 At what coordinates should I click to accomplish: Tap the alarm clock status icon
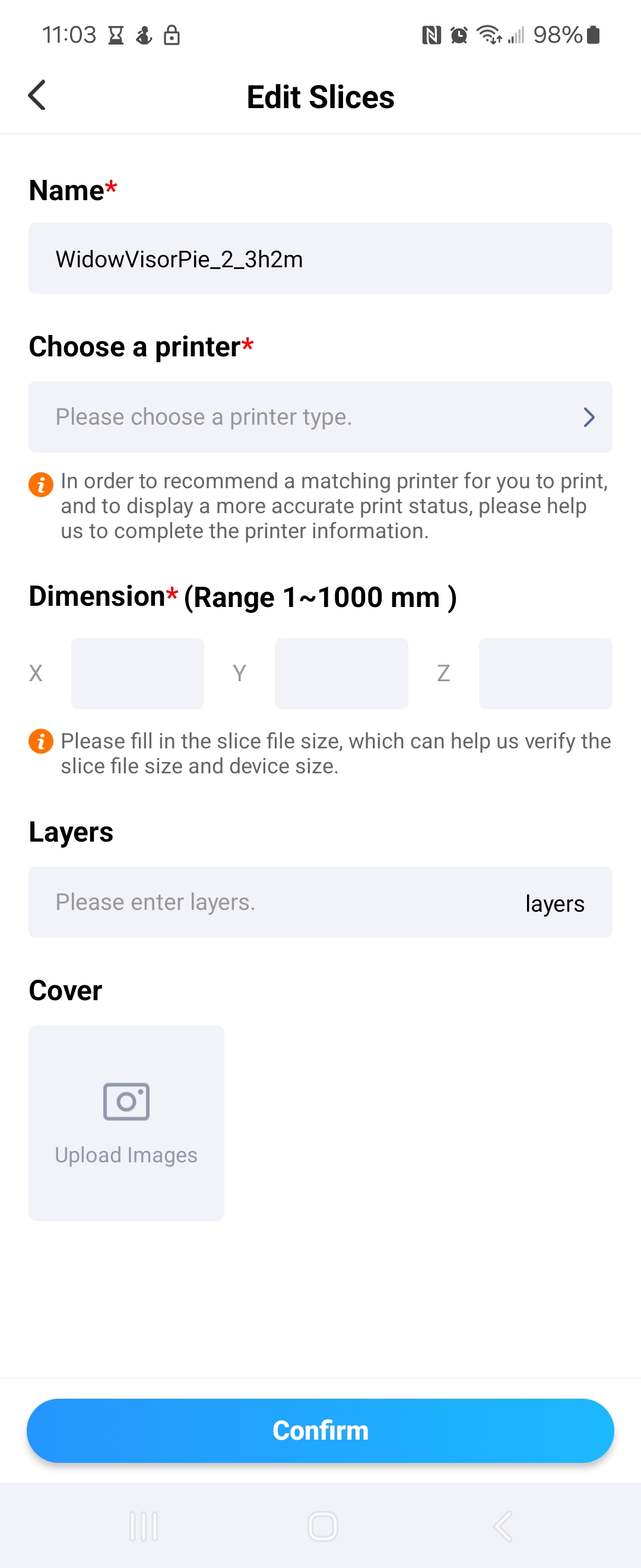458,34
